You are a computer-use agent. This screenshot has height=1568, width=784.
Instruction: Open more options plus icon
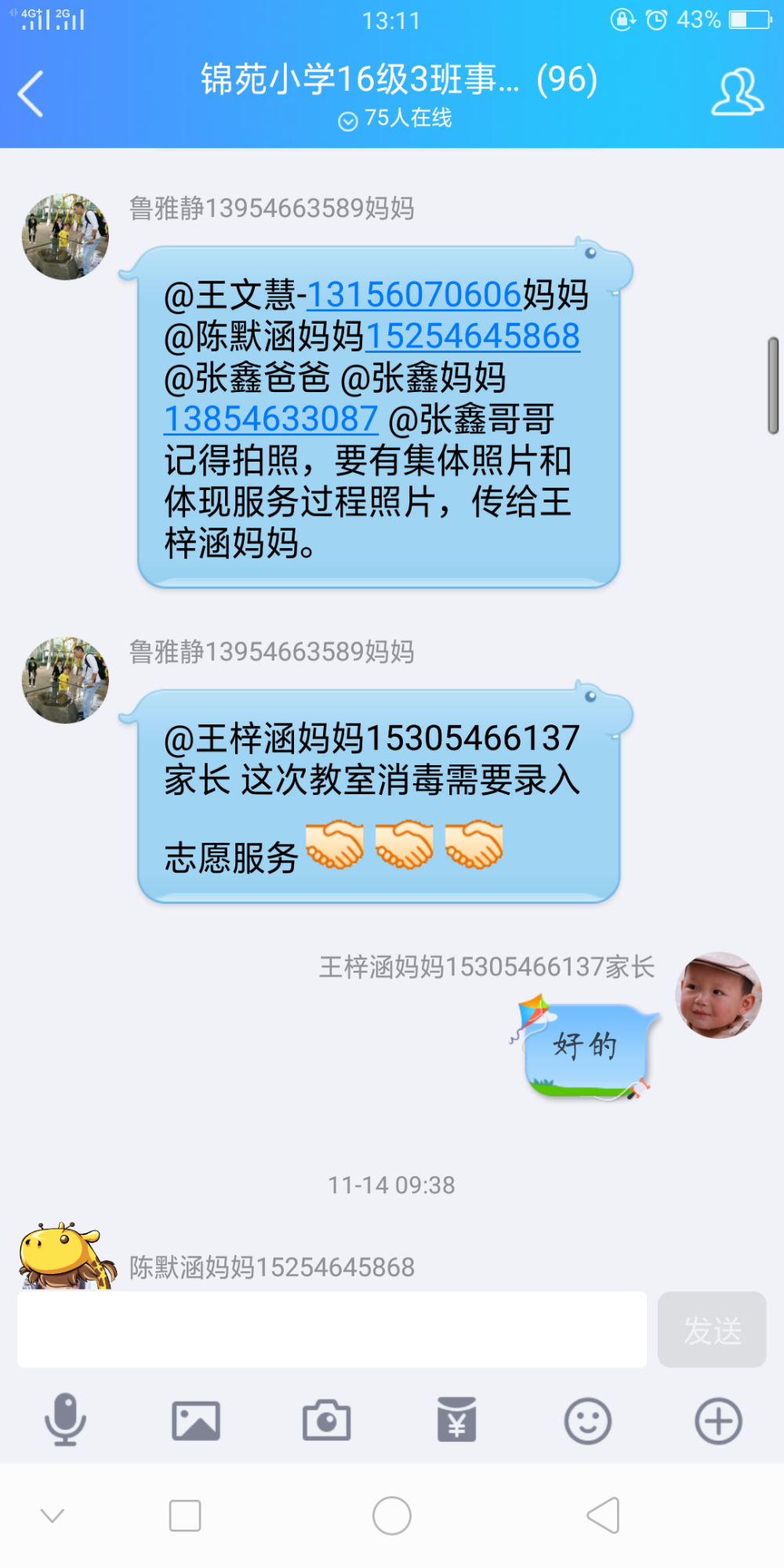(x=718, y=1421)
